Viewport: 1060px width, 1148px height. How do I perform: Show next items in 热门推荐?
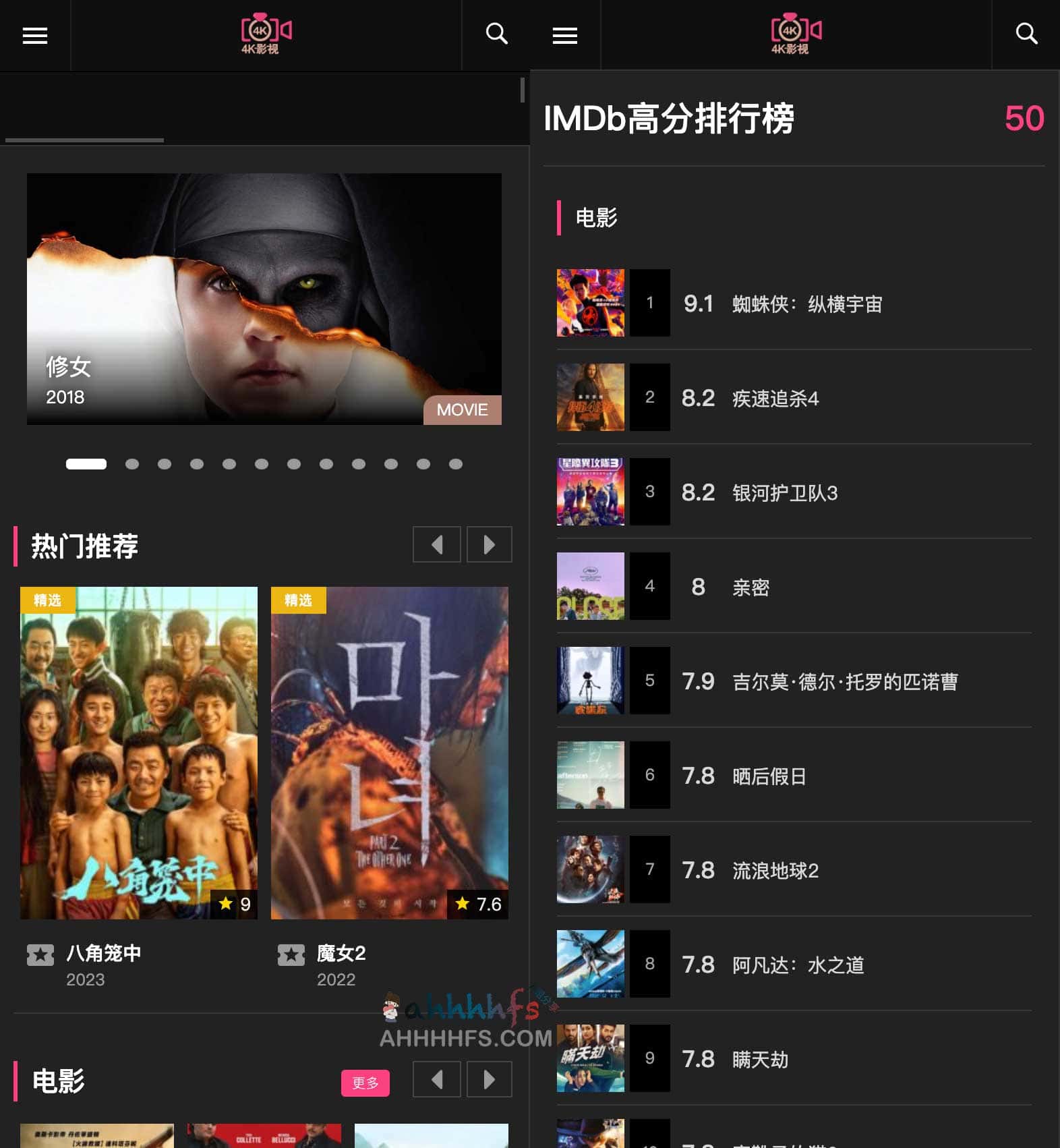point(489,544)
